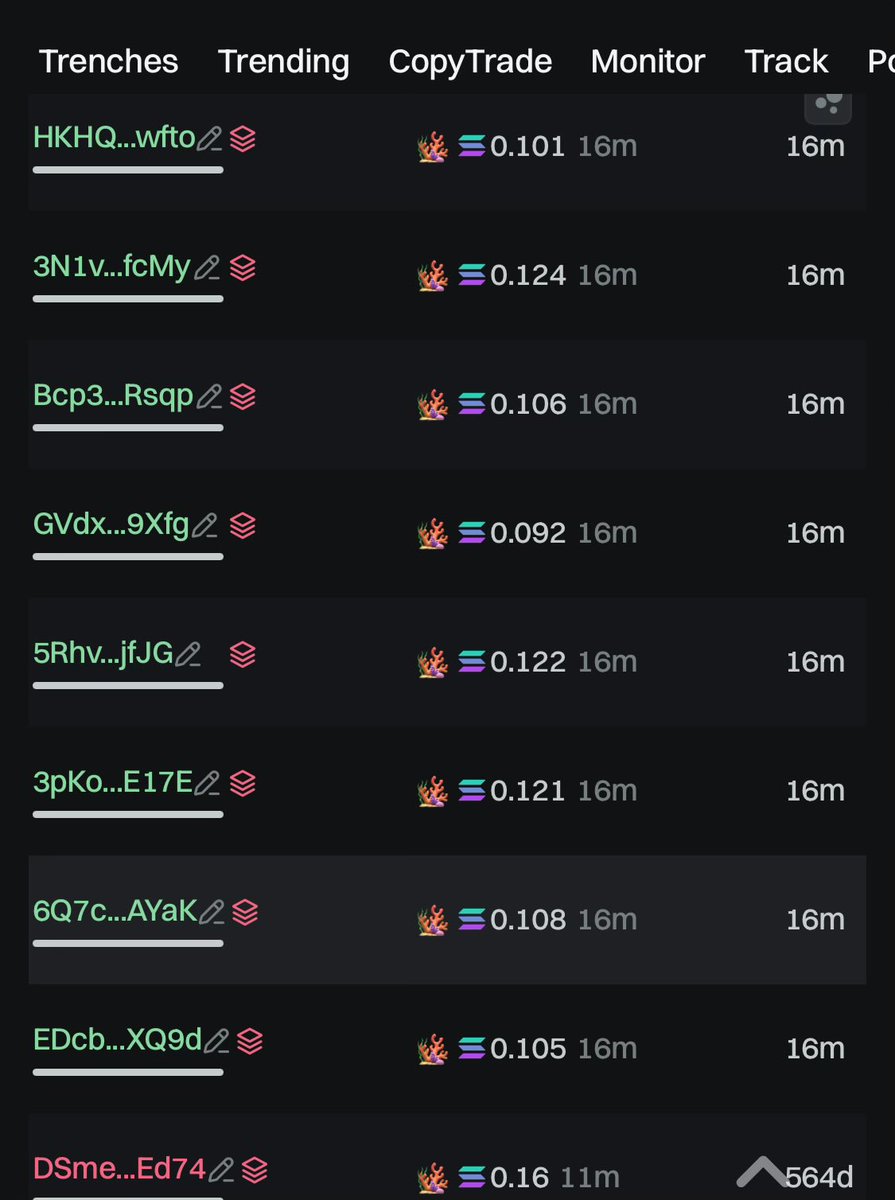Image resolution: width=895 pixels, height=1200 pixels.
Task: Tap the layers icon beside 3pKo...E17E
Action: coord(243,784)
